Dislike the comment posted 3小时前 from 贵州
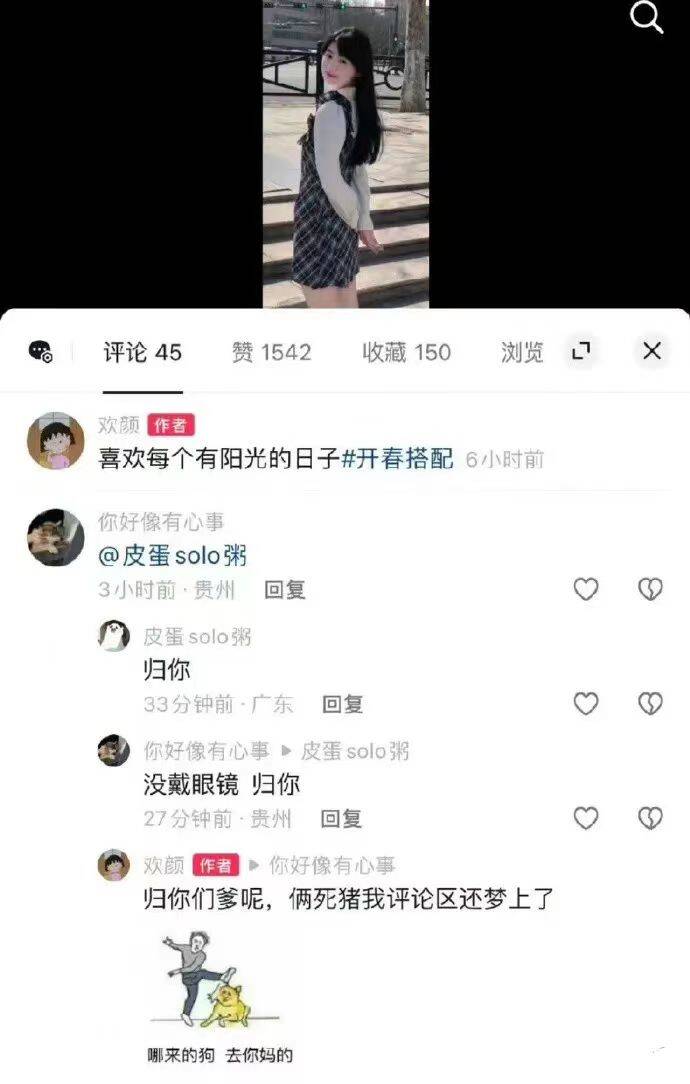Image resolution: width=690 pixels, height=1084 pixels. (650, 590)
